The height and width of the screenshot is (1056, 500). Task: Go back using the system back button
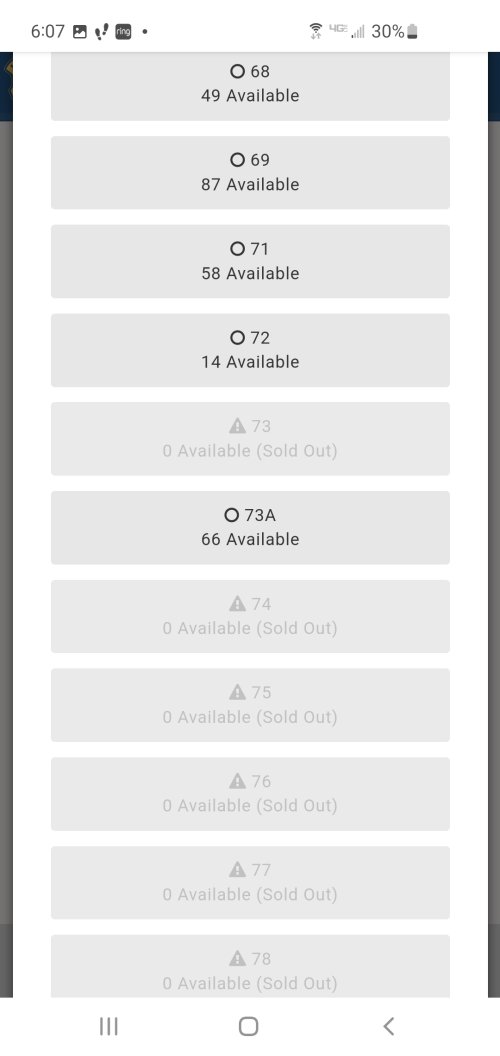tap(388, 1026)
